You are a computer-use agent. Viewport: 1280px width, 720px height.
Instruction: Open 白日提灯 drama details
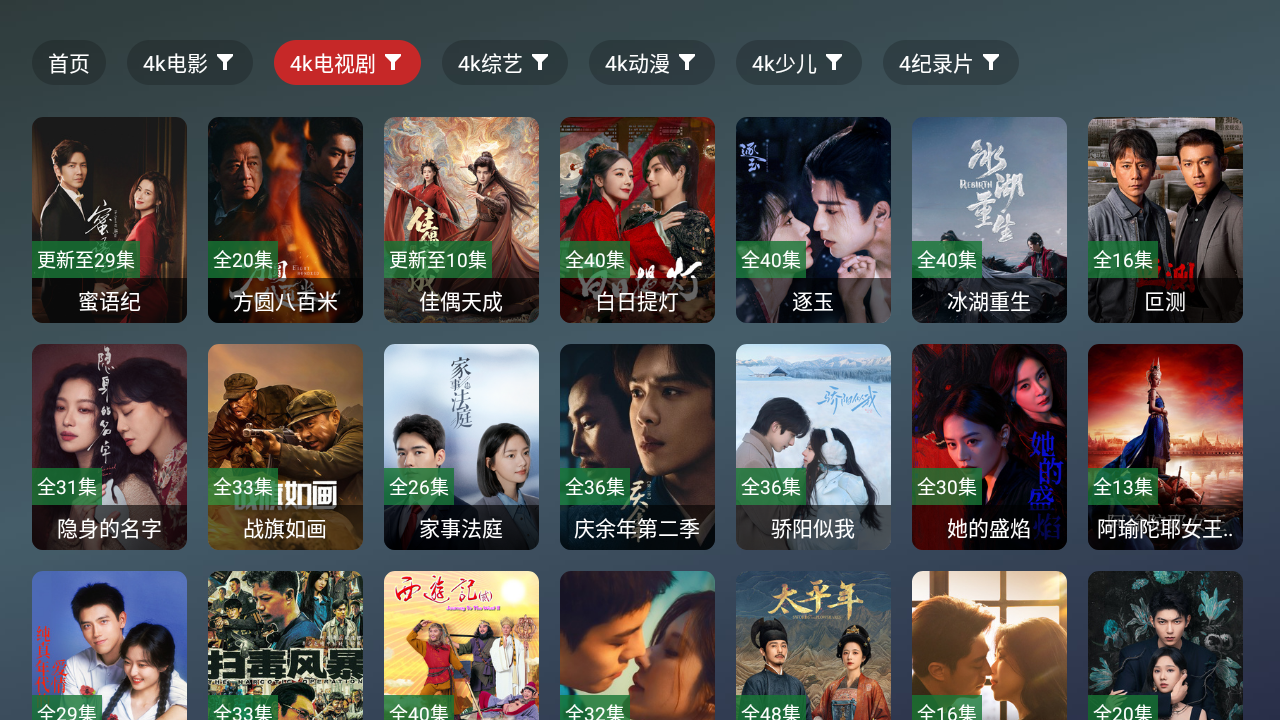[x=637, y=220]
